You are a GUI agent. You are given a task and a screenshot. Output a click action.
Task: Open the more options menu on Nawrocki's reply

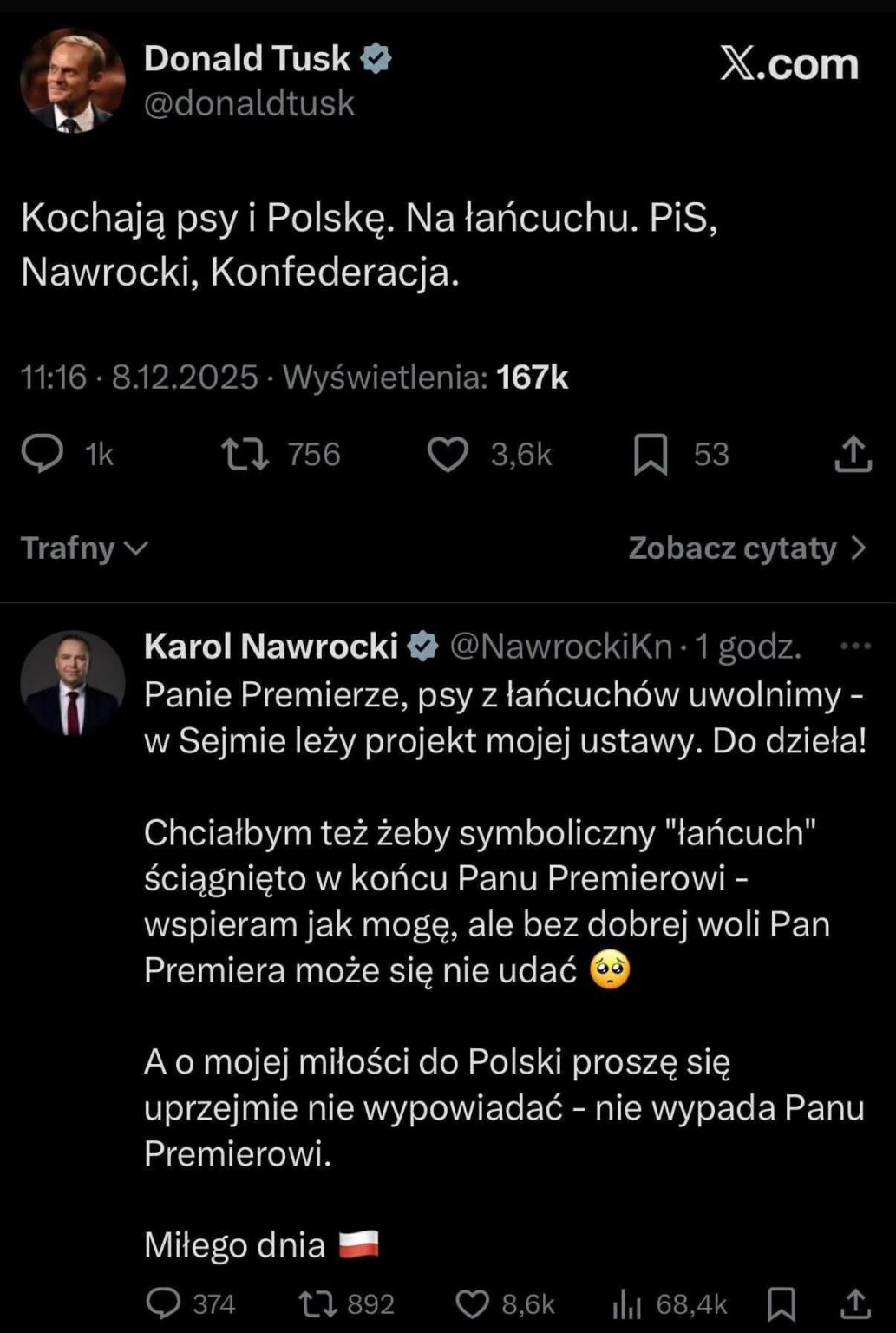coord(854,646)
